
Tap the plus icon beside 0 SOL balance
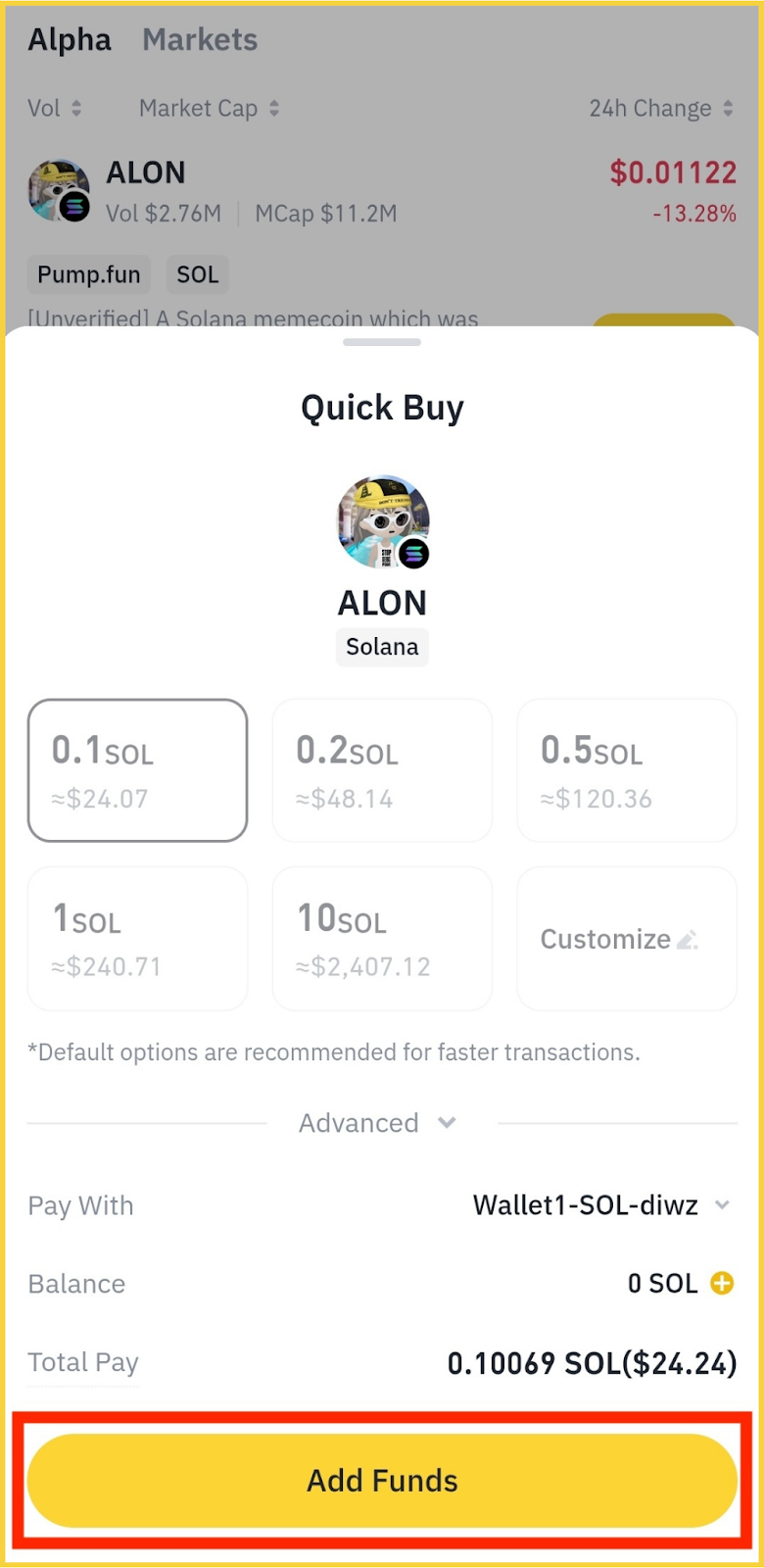pyautogui.click(x=722, y=1284)
